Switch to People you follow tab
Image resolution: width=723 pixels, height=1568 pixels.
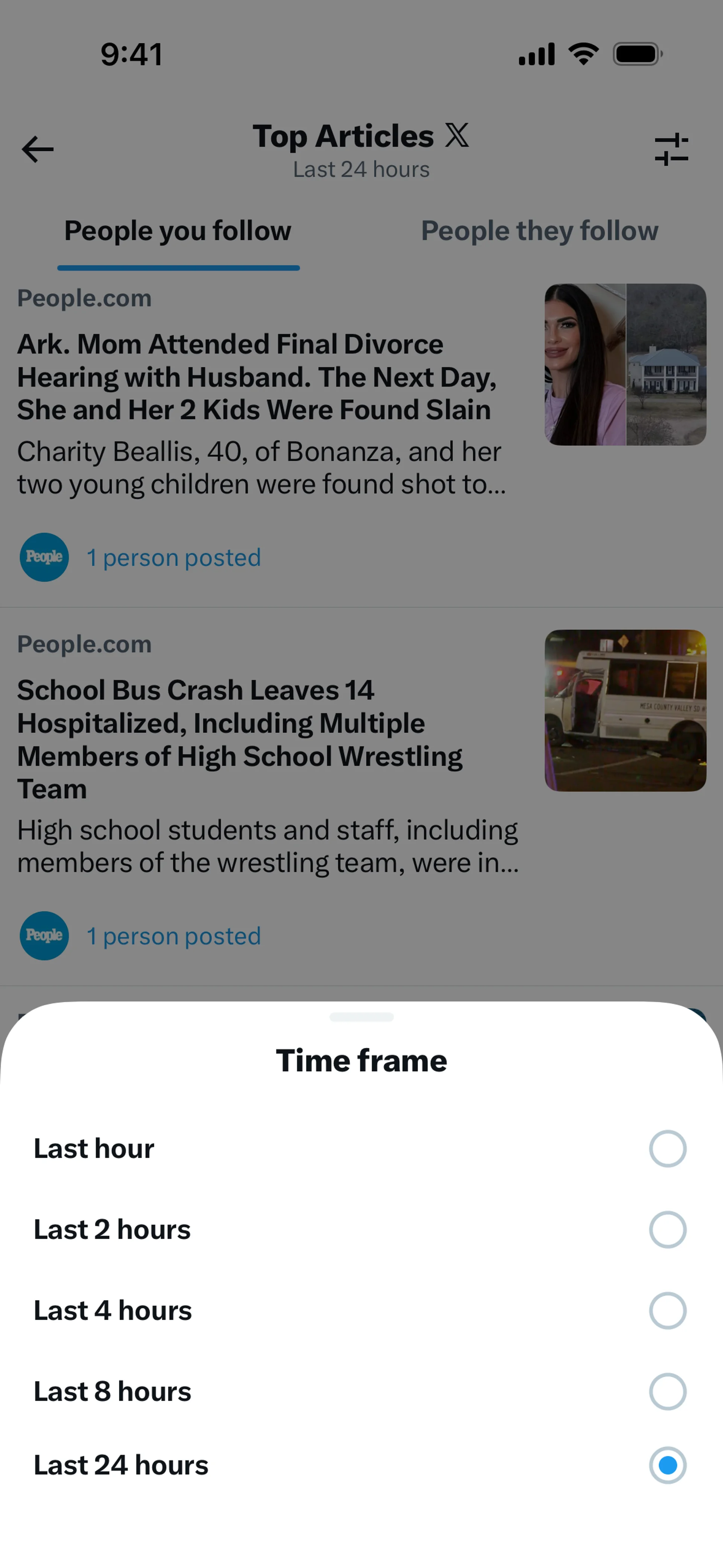[x=178, y=231]
